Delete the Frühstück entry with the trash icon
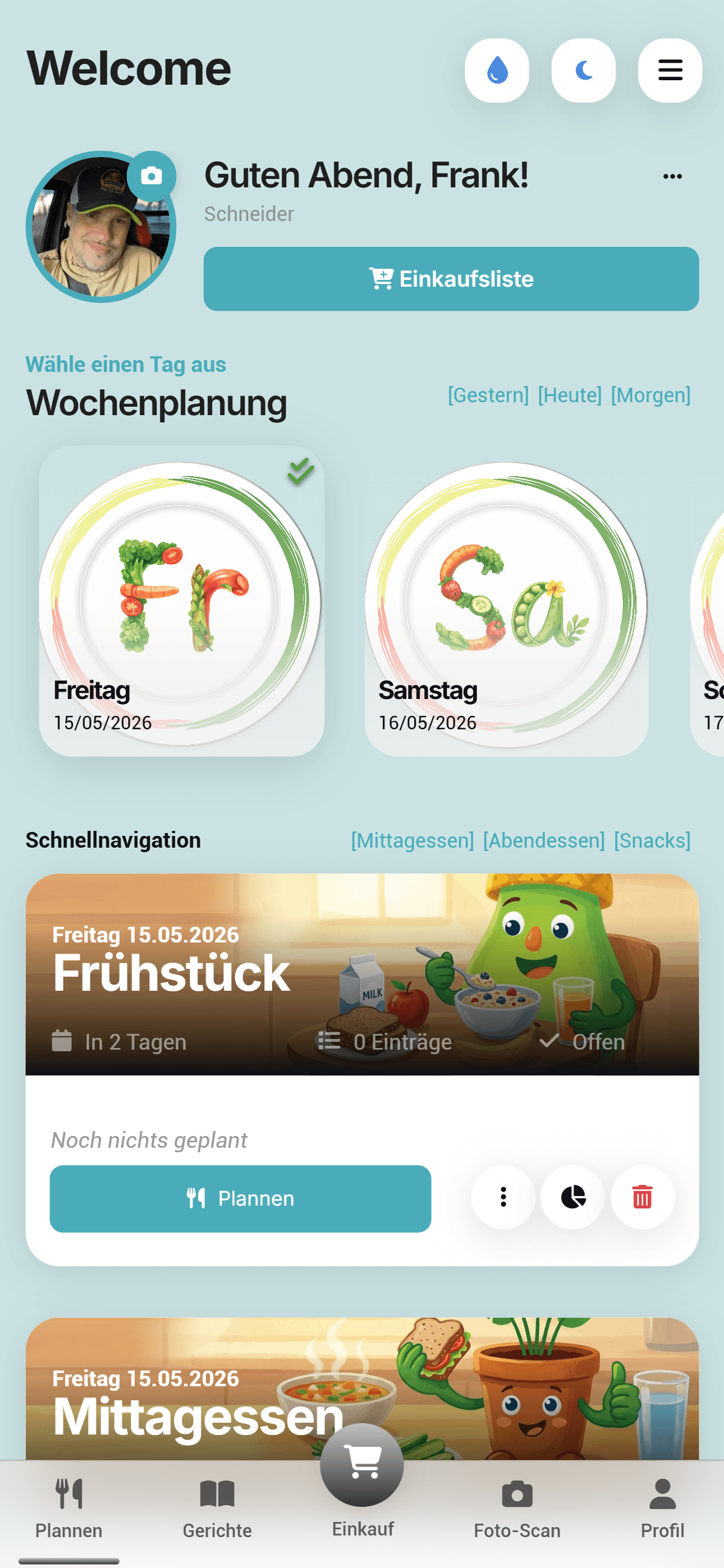724x1568 pixels. click(x=643, y=1197)
